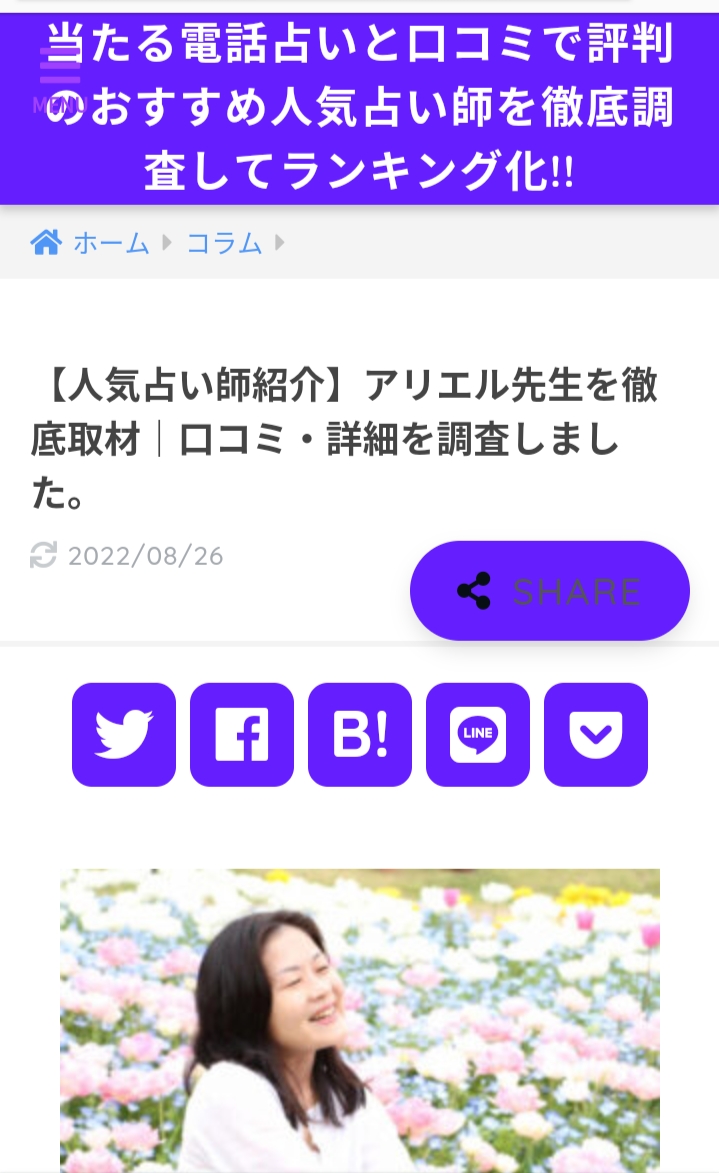This screenshot has width=719, height=1173.
Task: Save this article to Pocket
Action: pyautogui.click(x=596, y=735)
